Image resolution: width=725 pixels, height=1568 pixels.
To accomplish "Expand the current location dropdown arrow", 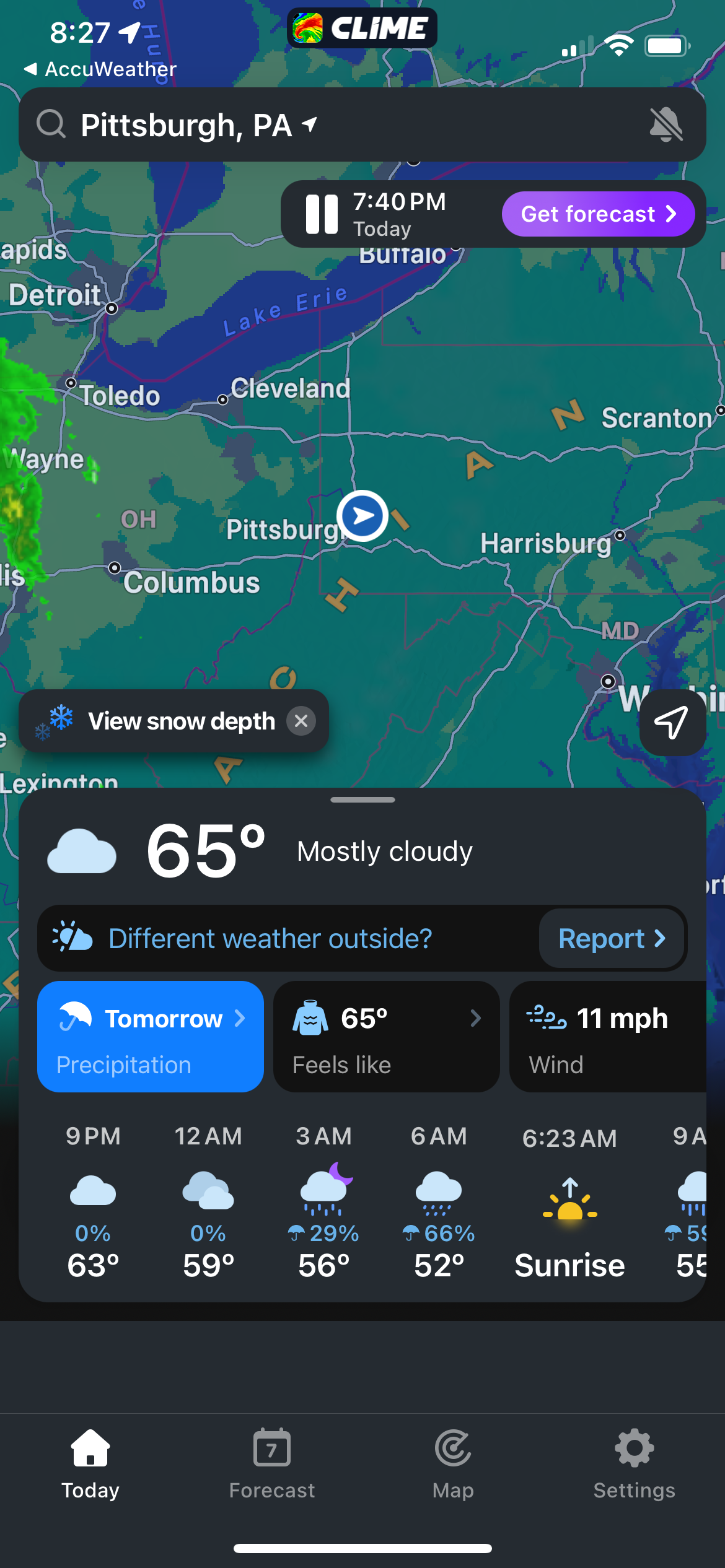I will (x=308, y=126).
